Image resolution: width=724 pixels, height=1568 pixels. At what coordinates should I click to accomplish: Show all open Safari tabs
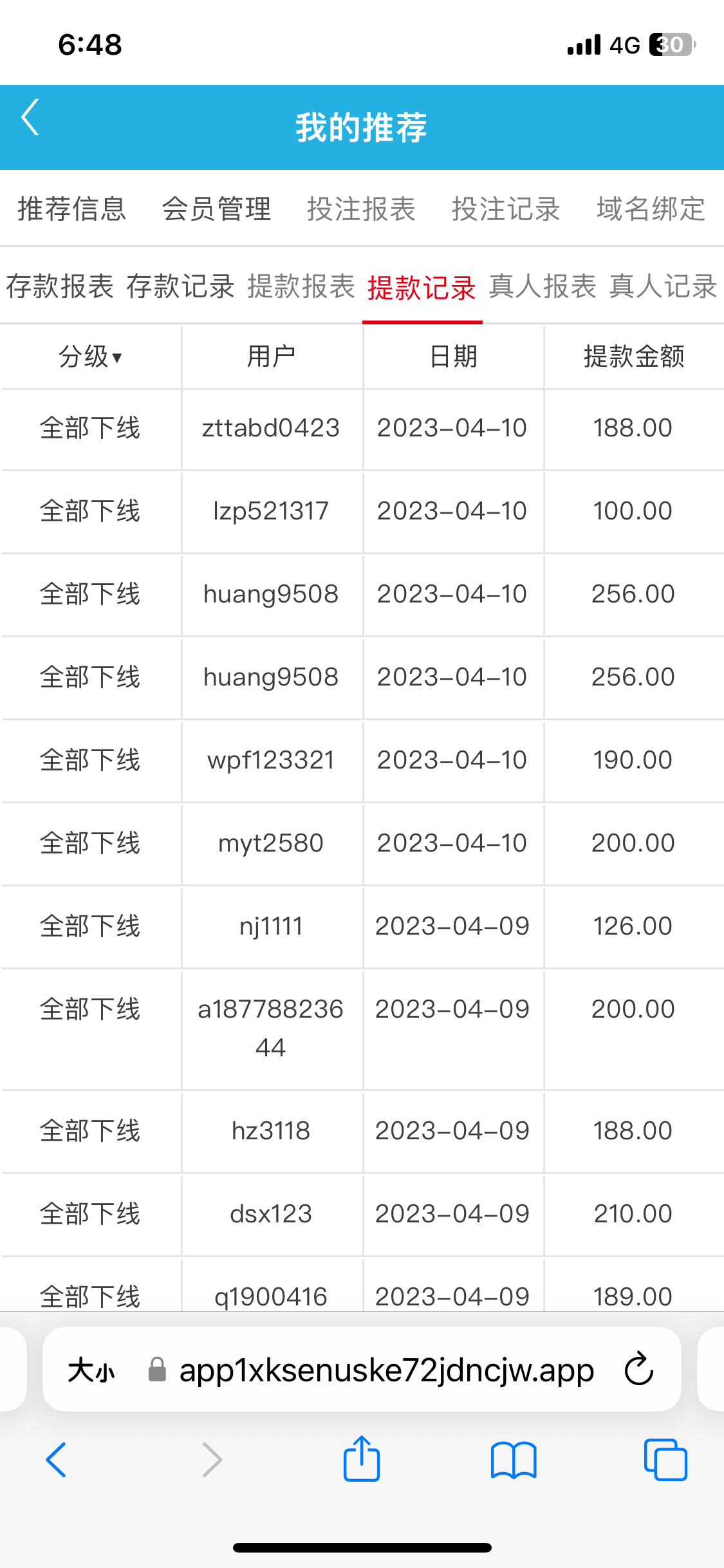(665, 1460)
